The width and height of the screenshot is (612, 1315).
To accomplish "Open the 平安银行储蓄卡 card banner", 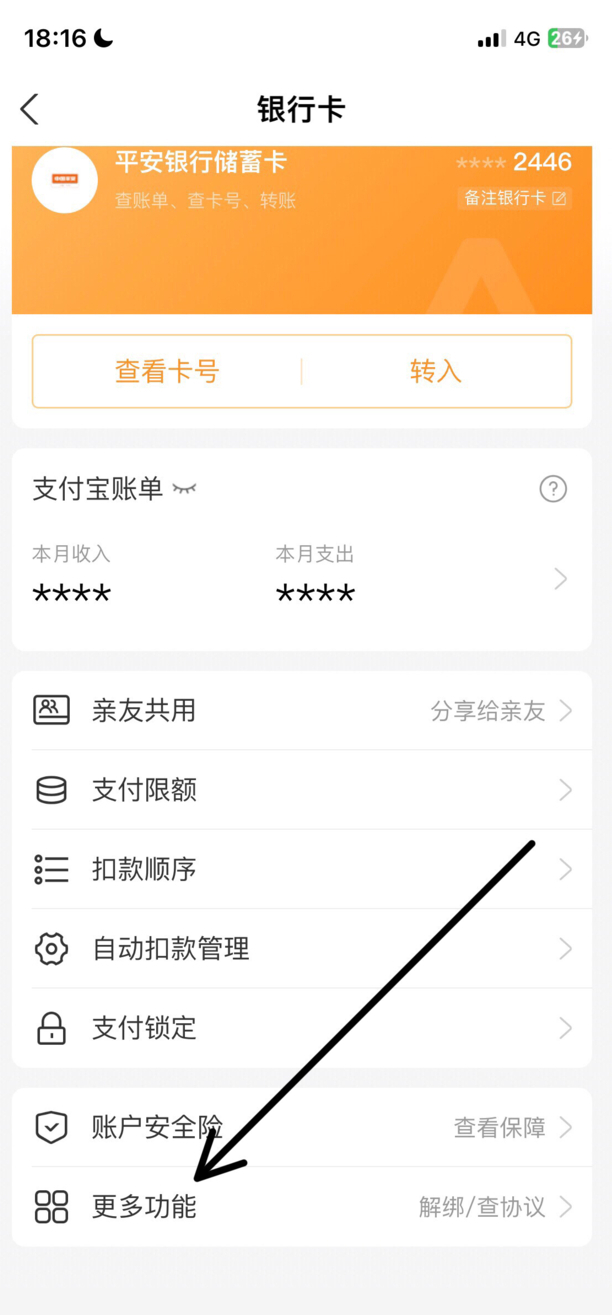I will click(302, 230).
